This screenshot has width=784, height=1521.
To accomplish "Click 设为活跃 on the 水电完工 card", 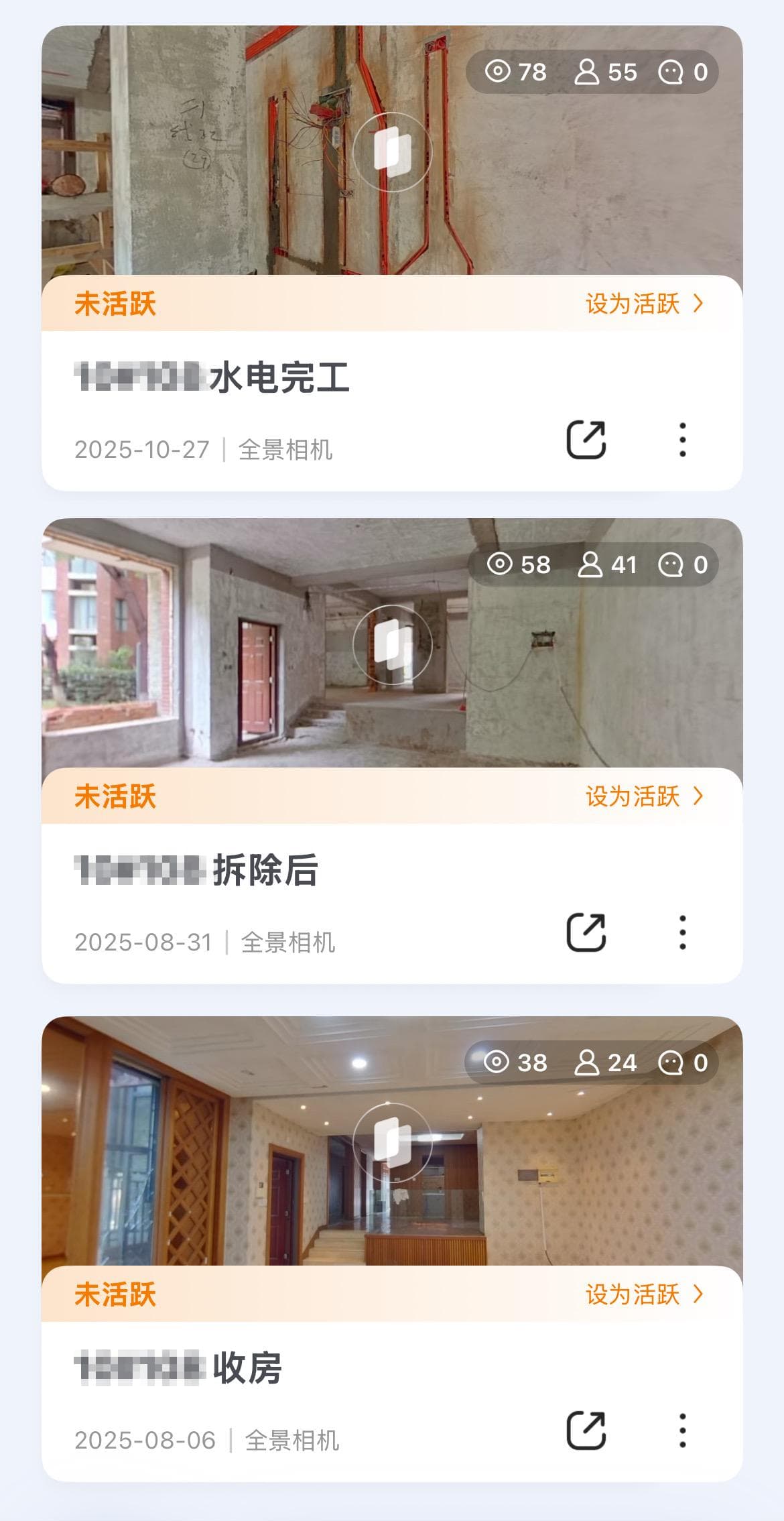I will click(x=633, y=304).
